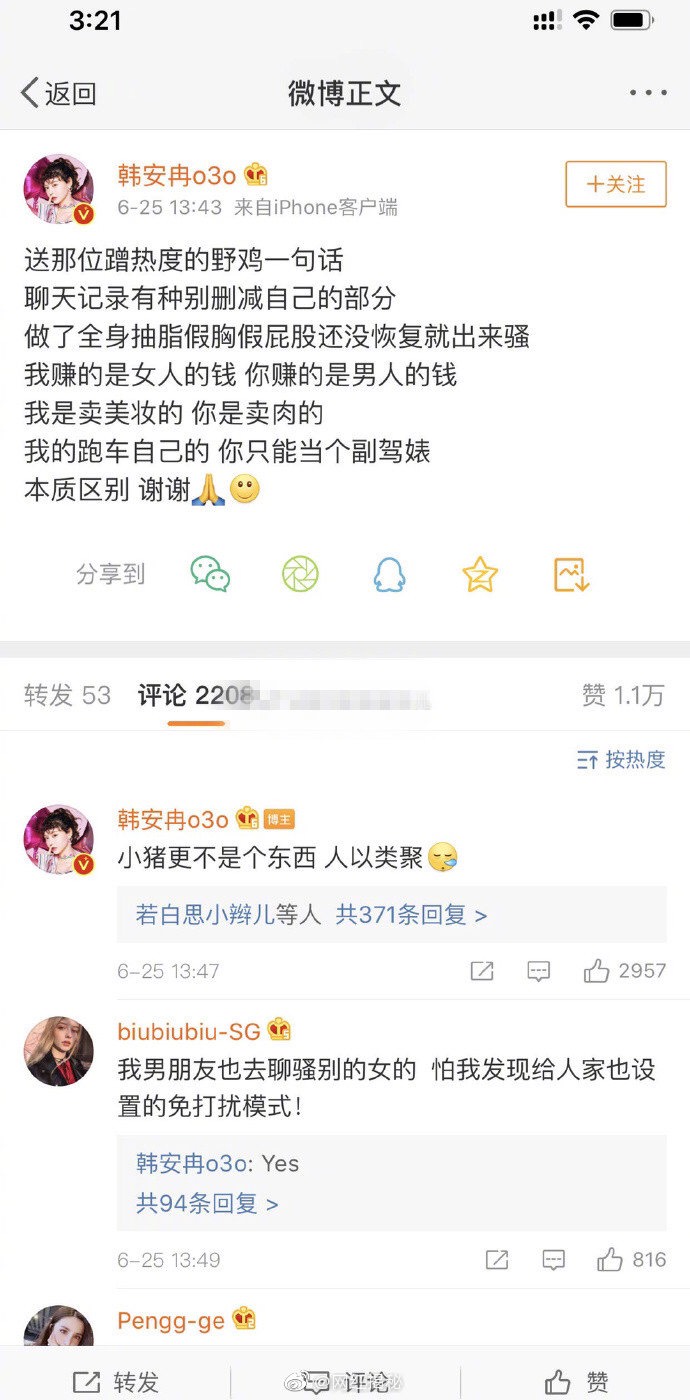Open biubiubiu-SG's profile avatar
The width and height of the screenshot is (690, 1400).
(58, 1051)
